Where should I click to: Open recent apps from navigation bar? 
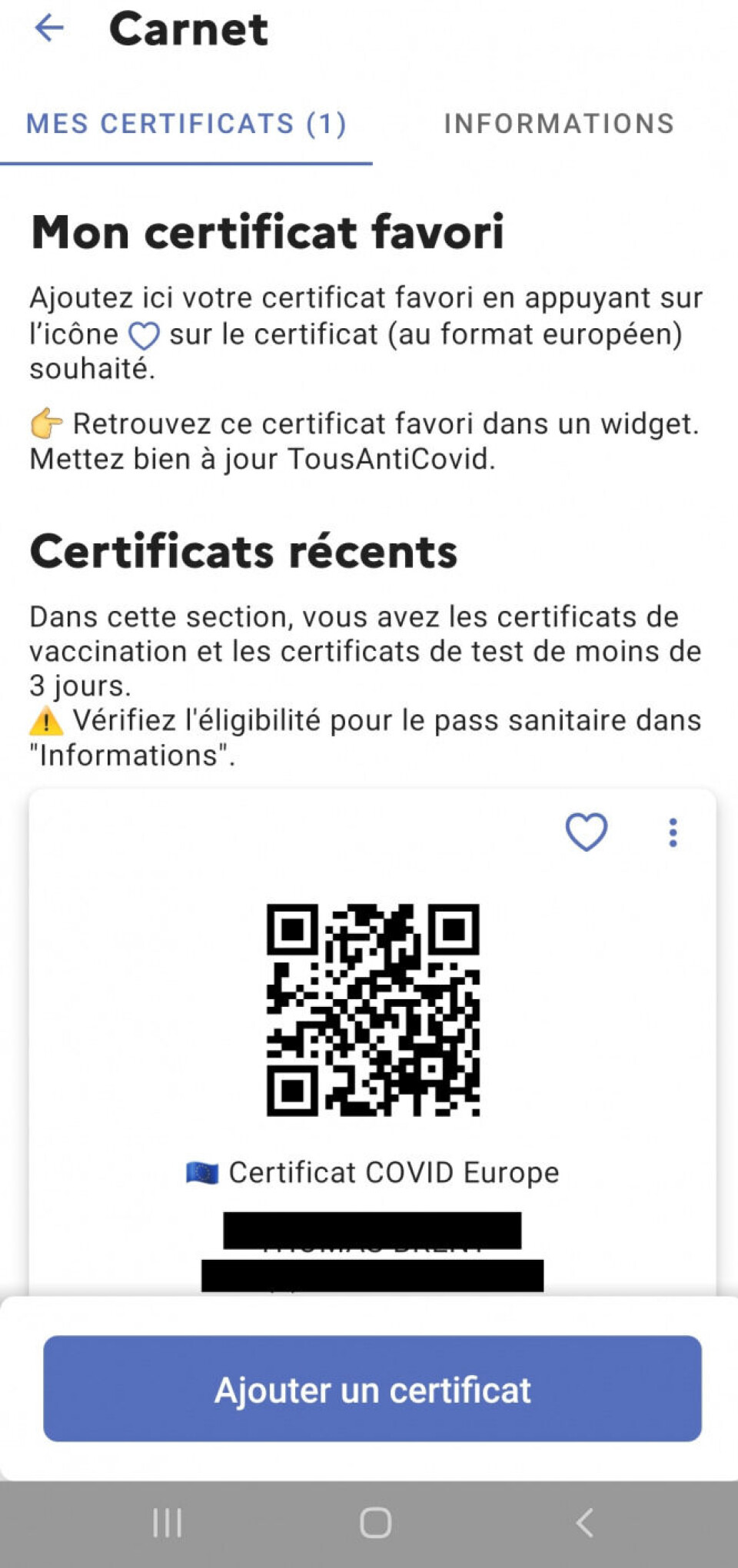[x=167, y=1523]
